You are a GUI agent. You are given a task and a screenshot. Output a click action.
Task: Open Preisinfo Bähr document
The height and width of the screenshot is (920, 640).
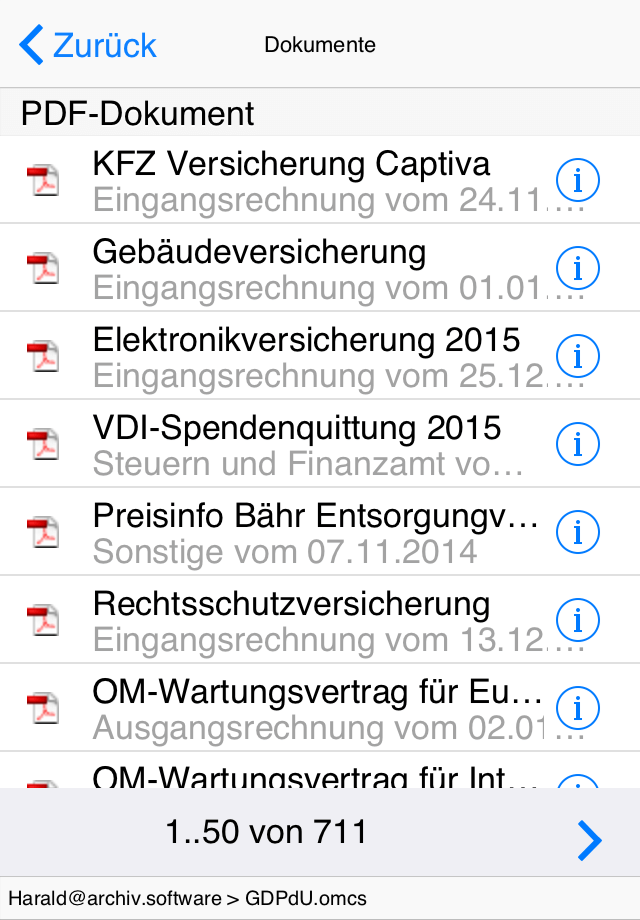coord(290,532)
